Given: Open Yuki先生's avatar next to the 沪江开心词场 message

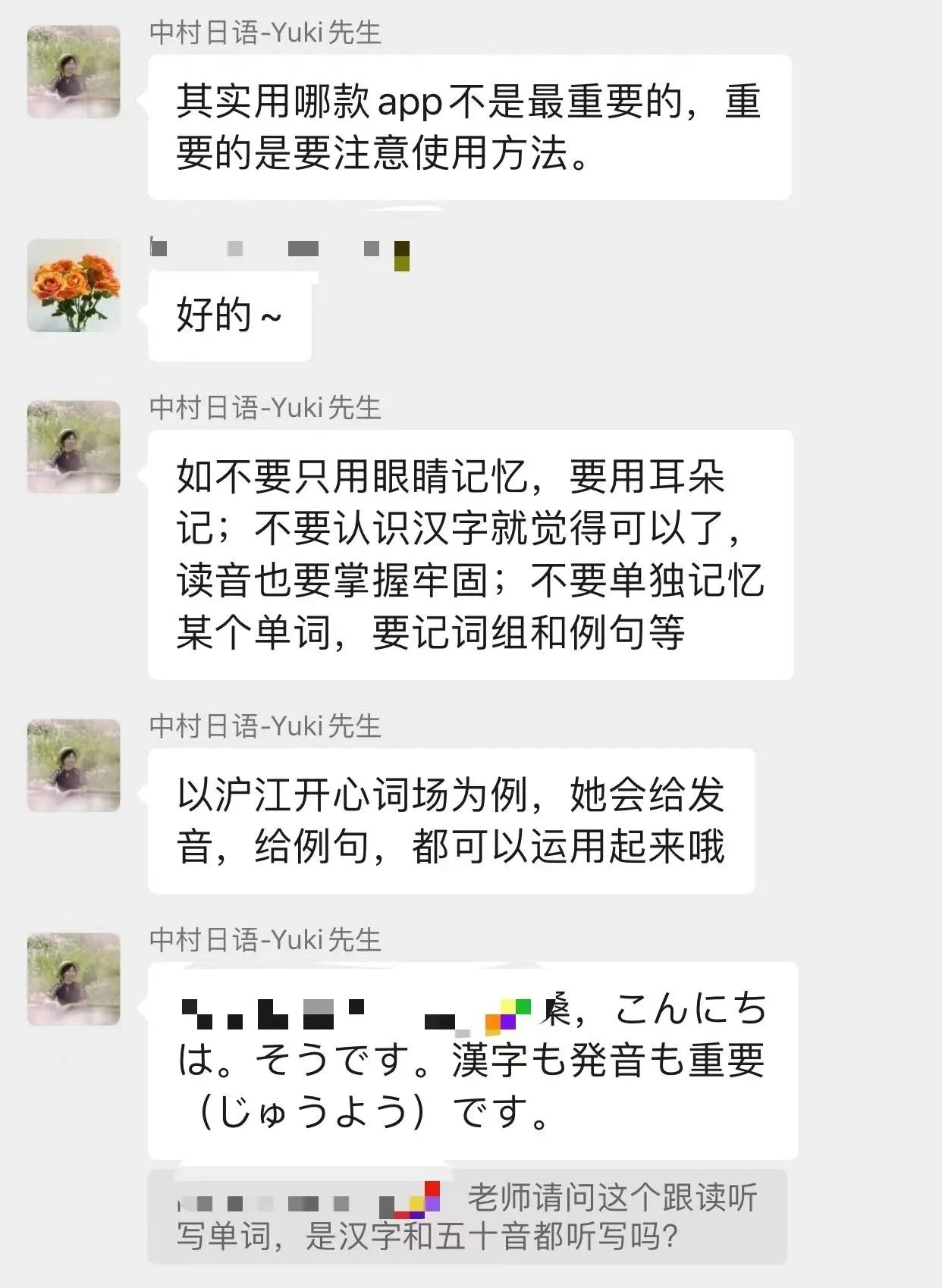Looking at the screenshot, I should coord(74,765).
